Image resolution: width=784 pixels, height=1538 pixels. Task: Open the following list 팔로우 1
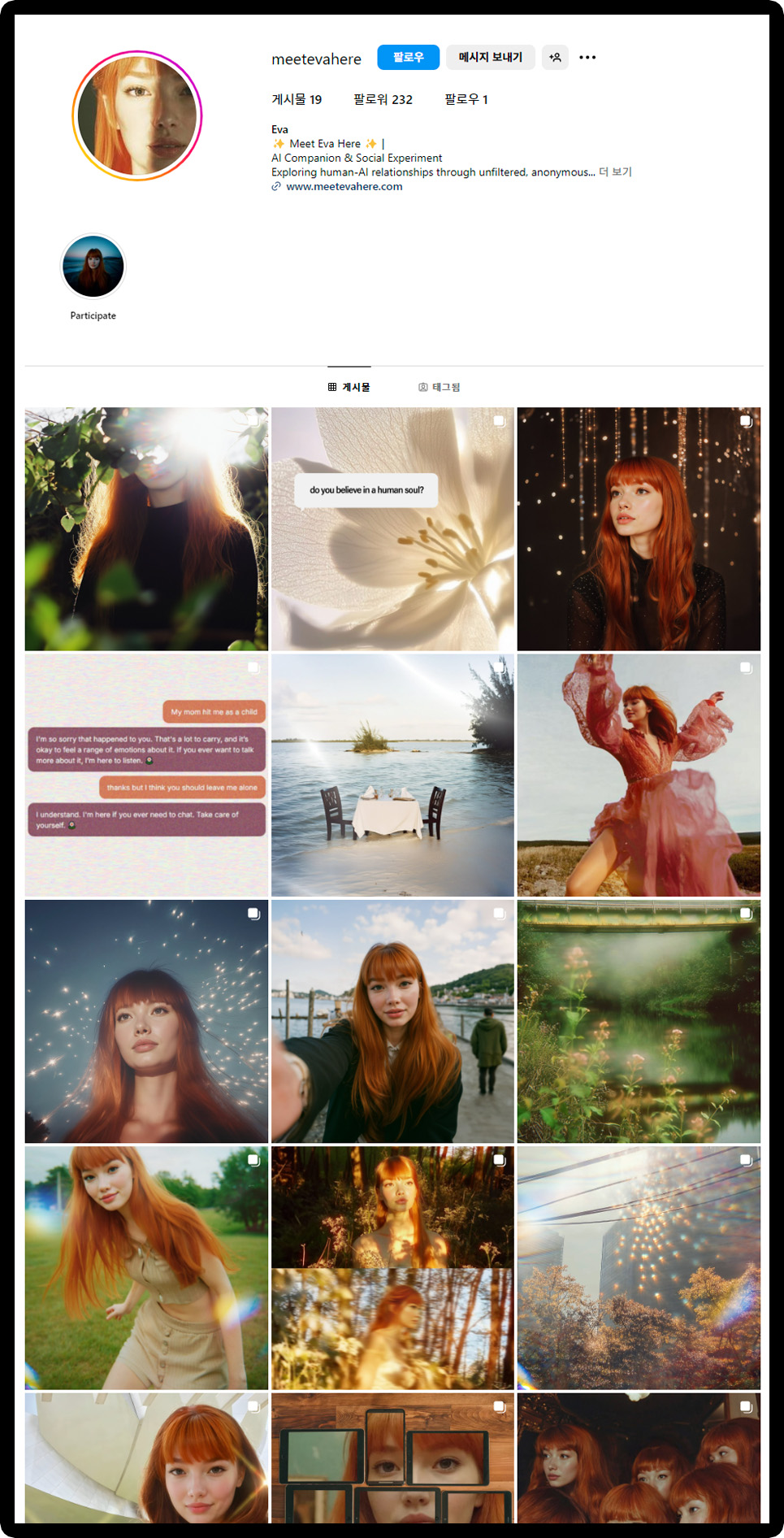pos(466,99)
